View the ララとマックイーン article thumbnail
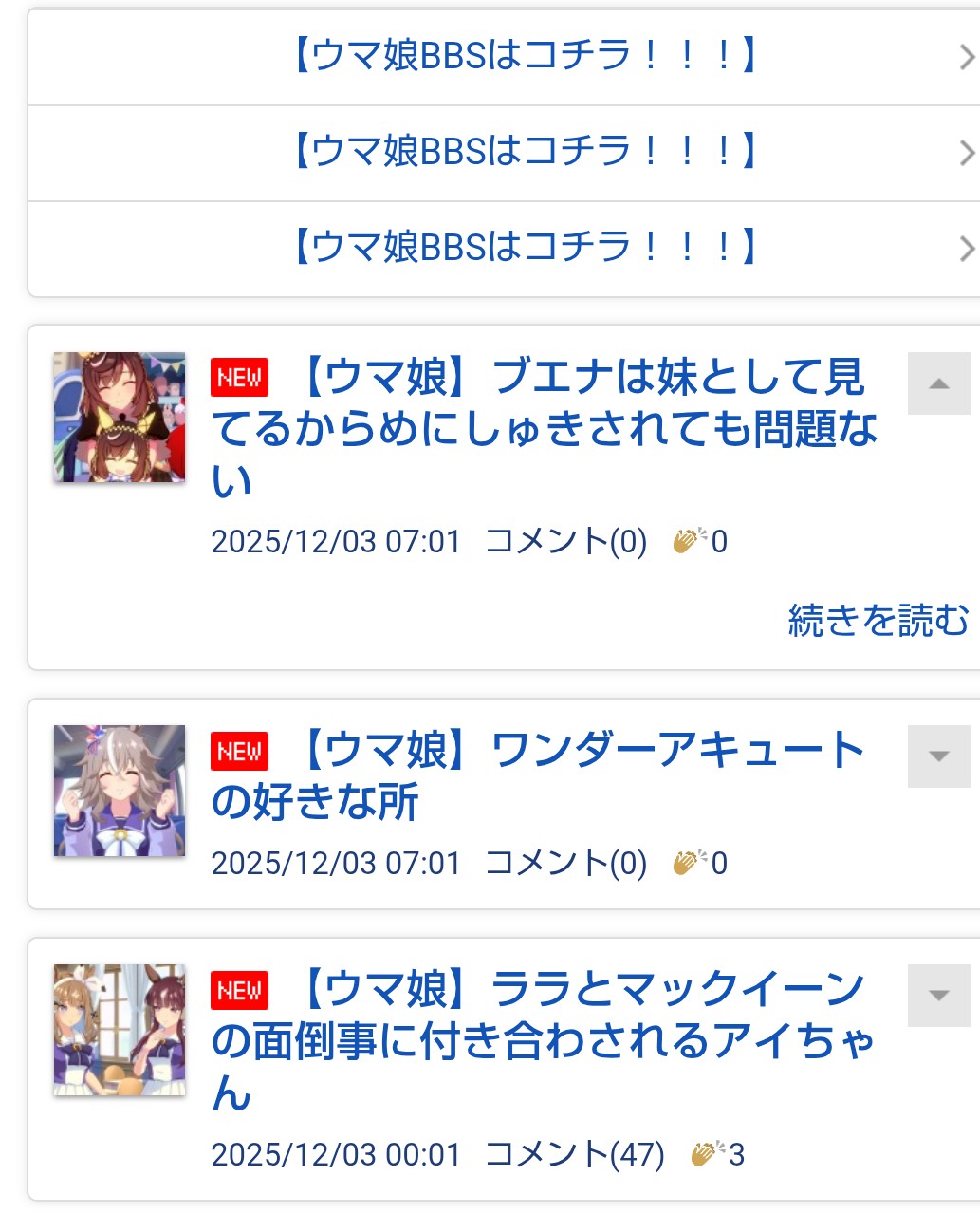 tap(120, 1031)
